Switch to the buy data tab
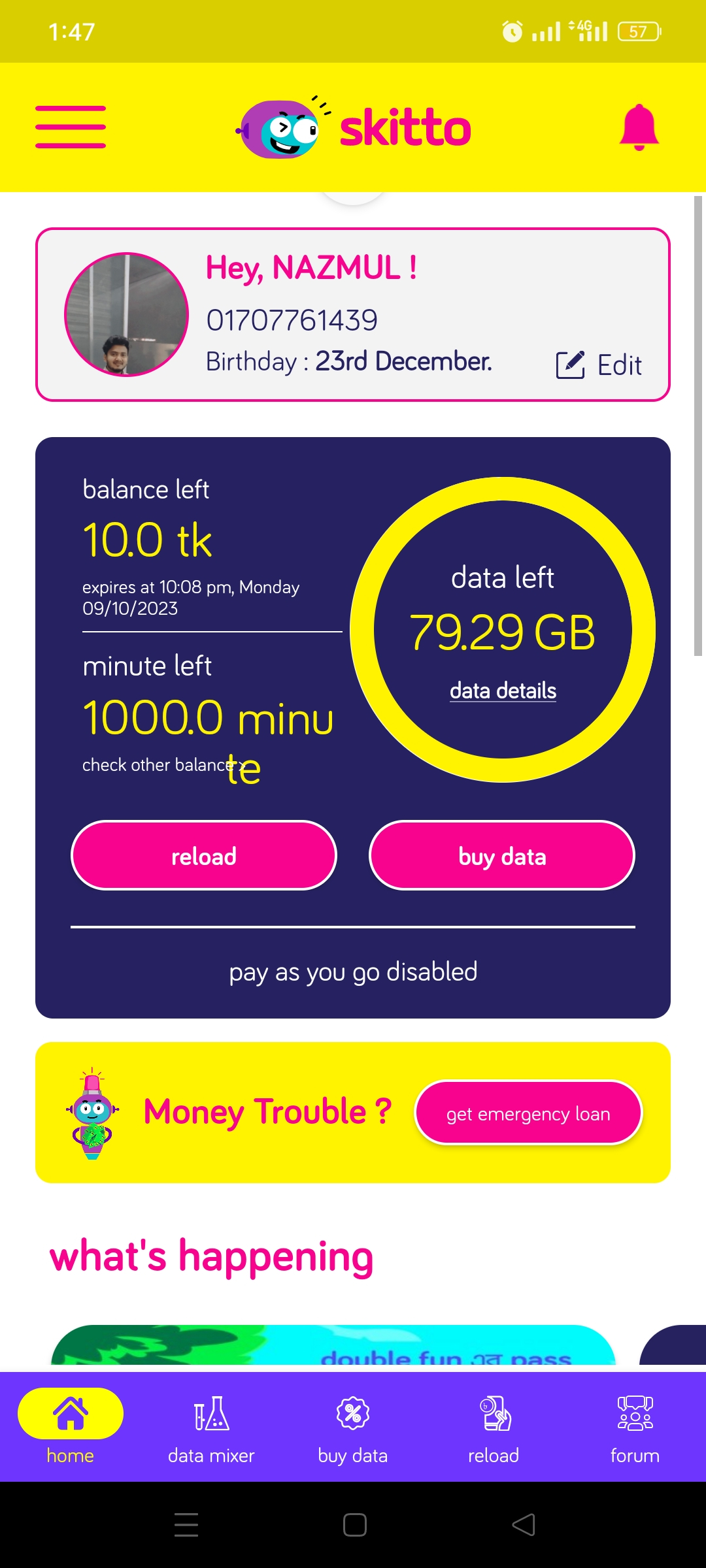The image size is (706, 1568). 352,1428
